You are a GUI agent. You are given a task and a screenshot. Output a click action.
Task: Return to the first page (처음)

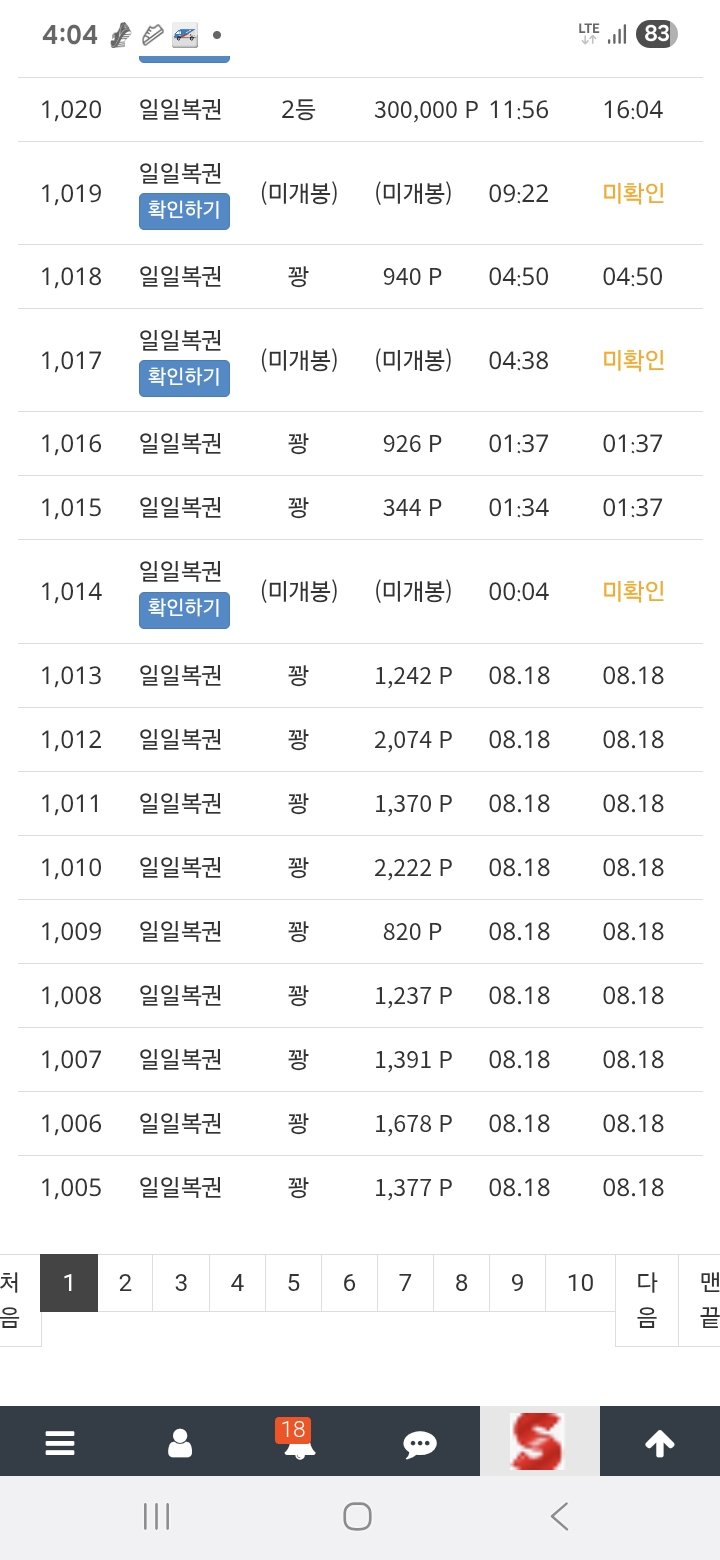(x=14, y=1300)
